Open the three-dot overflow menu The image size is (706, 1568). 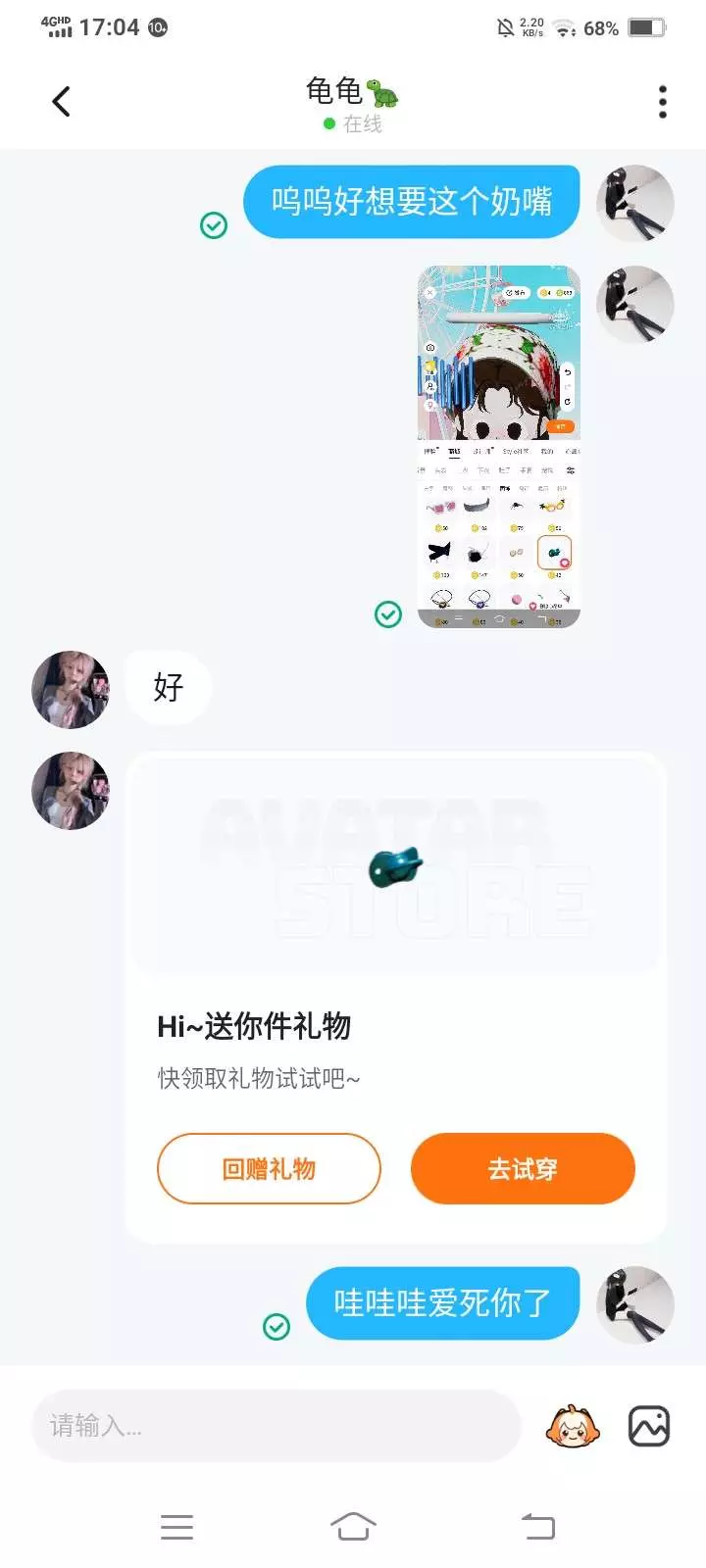663,101
